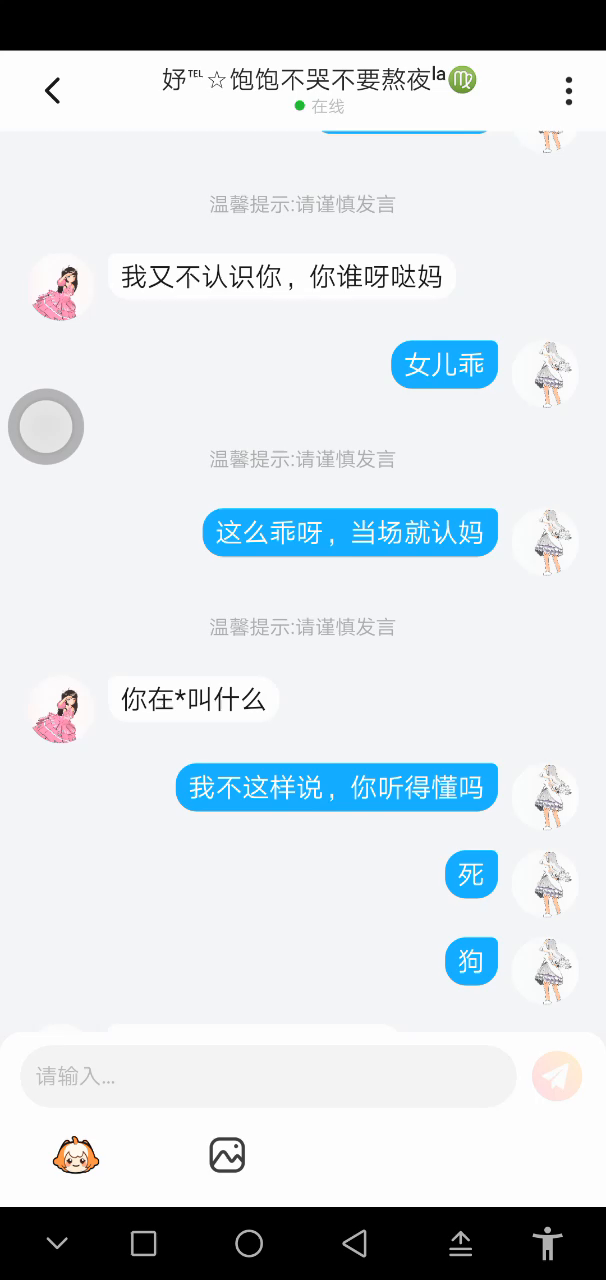Viewport: 606px width, 1280px height.
Task: Attach a picture from the gallery
Action: click(x=227, y=1156)
